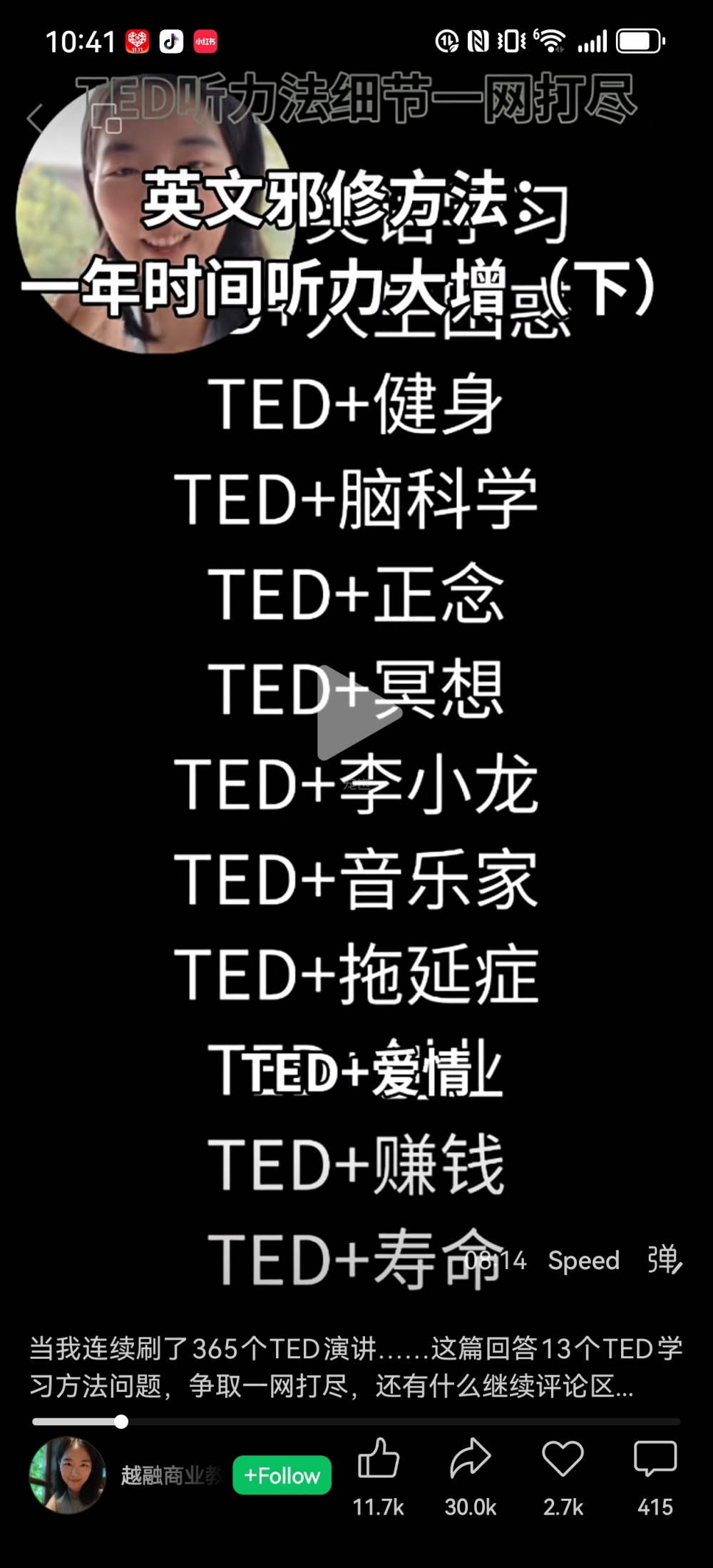Favorite the video with the heart icon
Image resolution: width=713 pixels, height=1568 pixels.
tap(563, 1458)
